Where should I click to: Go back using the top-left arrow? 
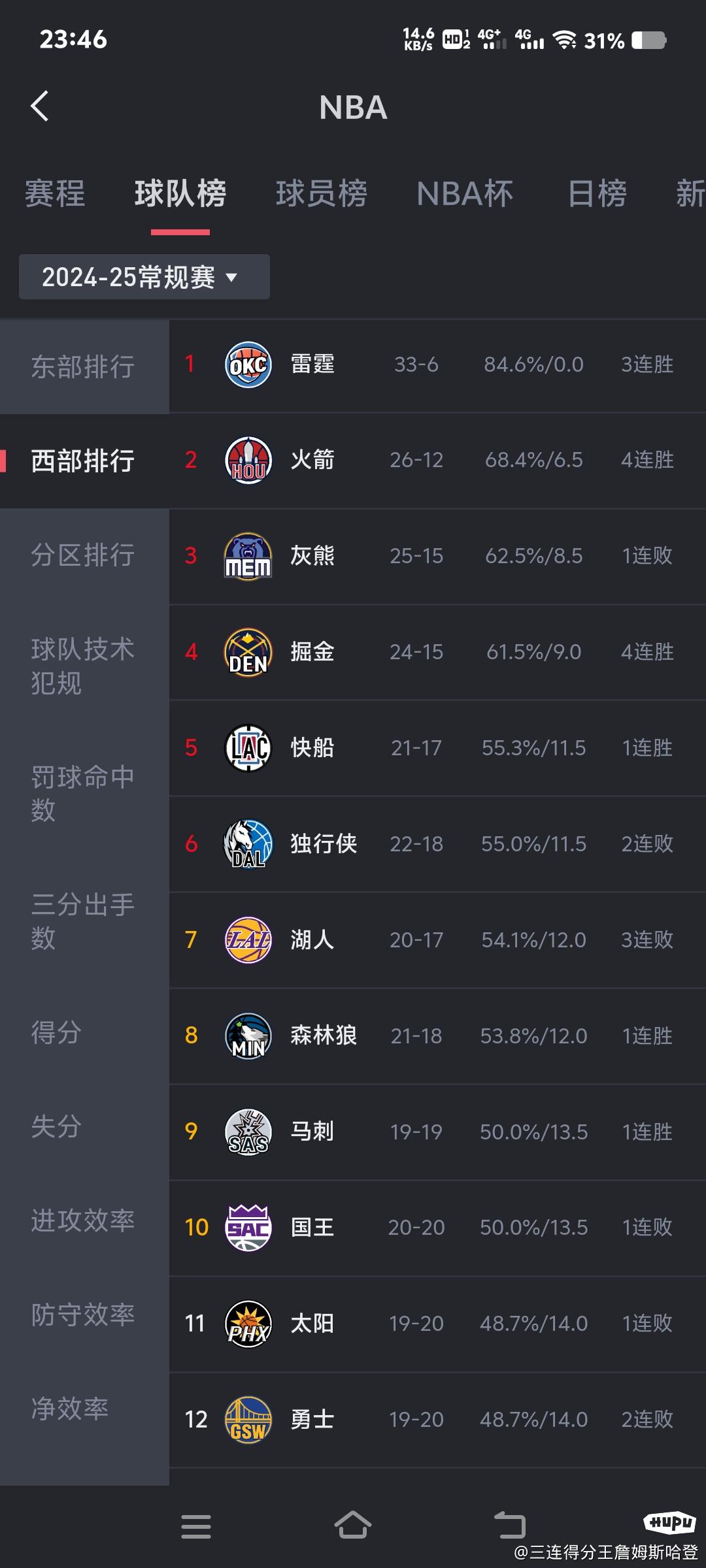click(x=40, y=106)
